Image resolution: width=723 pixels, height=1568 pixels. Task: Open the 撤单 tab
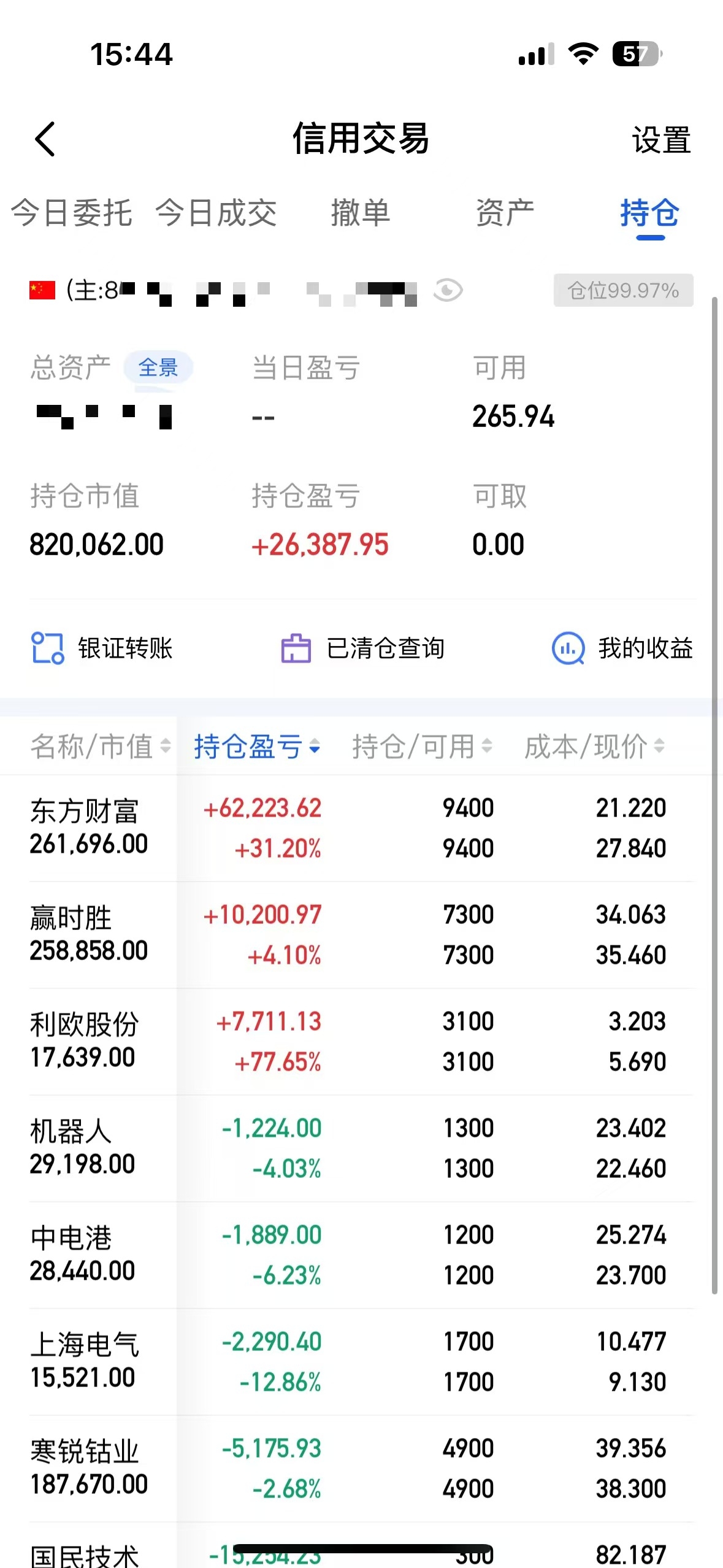tap(361, 213)
